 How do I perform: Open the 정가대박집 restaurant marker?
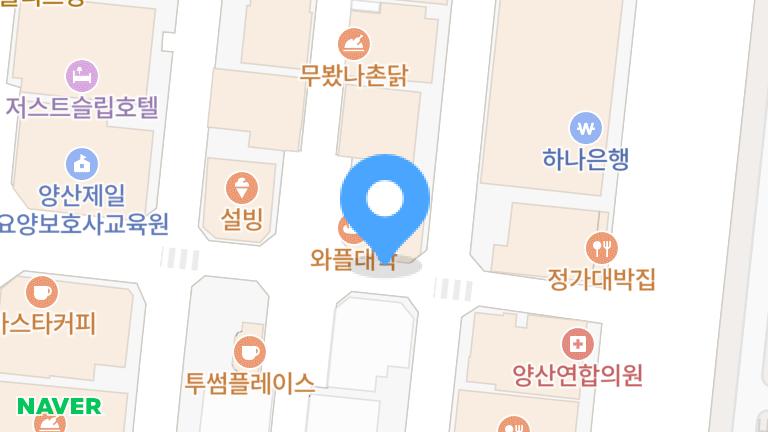pyautogui.click(x=601, y=247)
